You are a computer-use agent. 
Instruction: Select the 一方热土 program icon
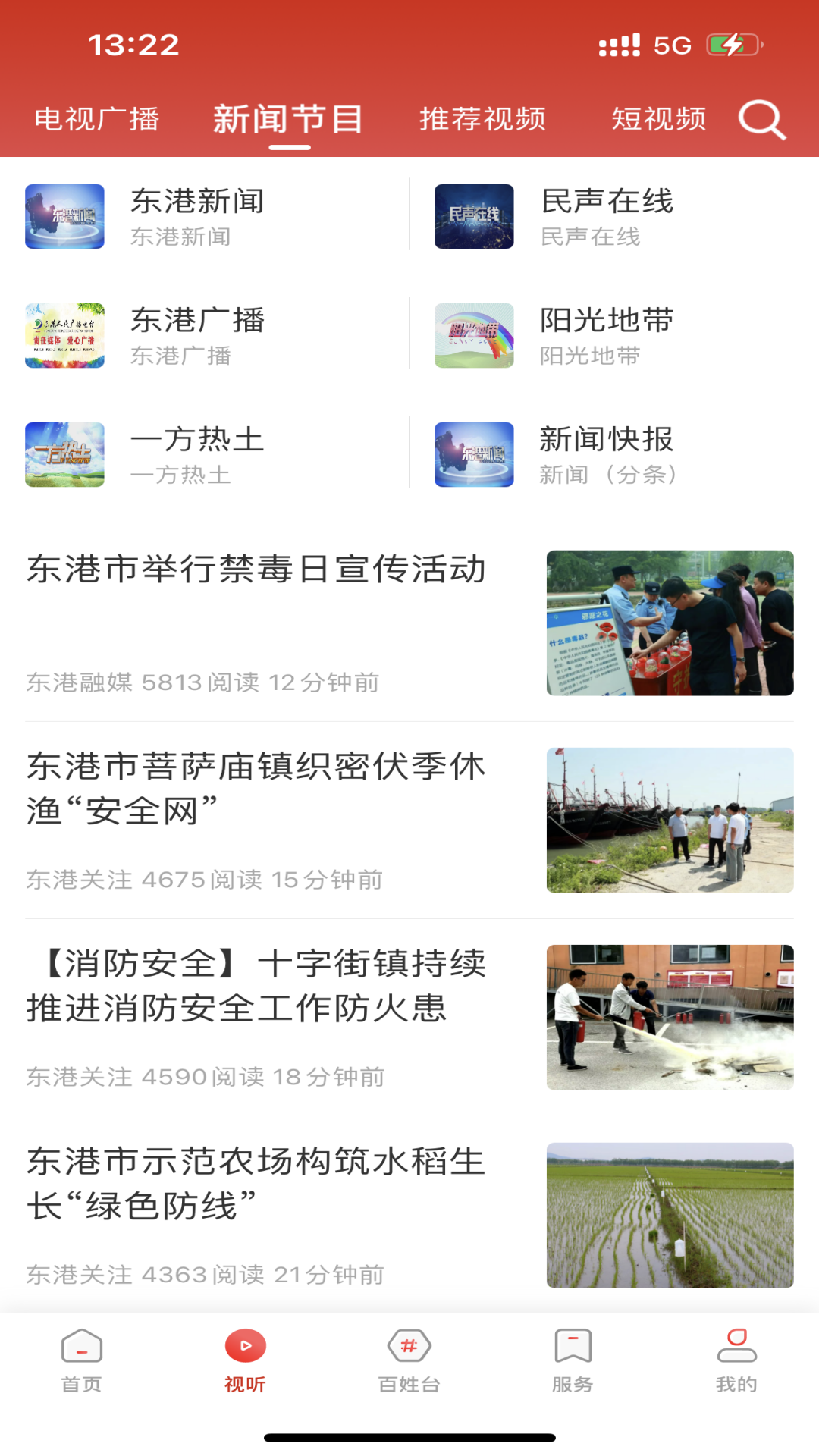point(64,453)
